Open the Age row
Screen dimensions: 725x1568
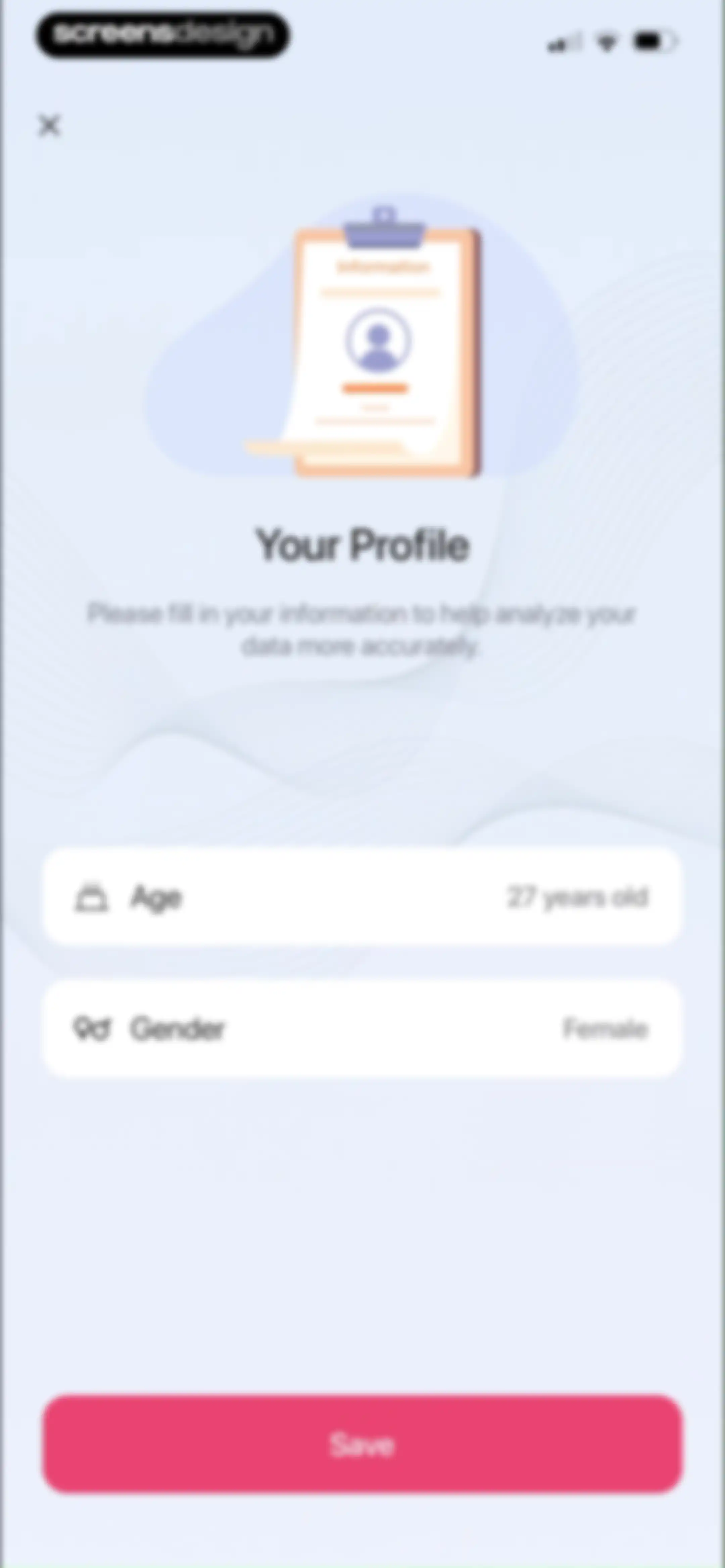pos(362,896)
